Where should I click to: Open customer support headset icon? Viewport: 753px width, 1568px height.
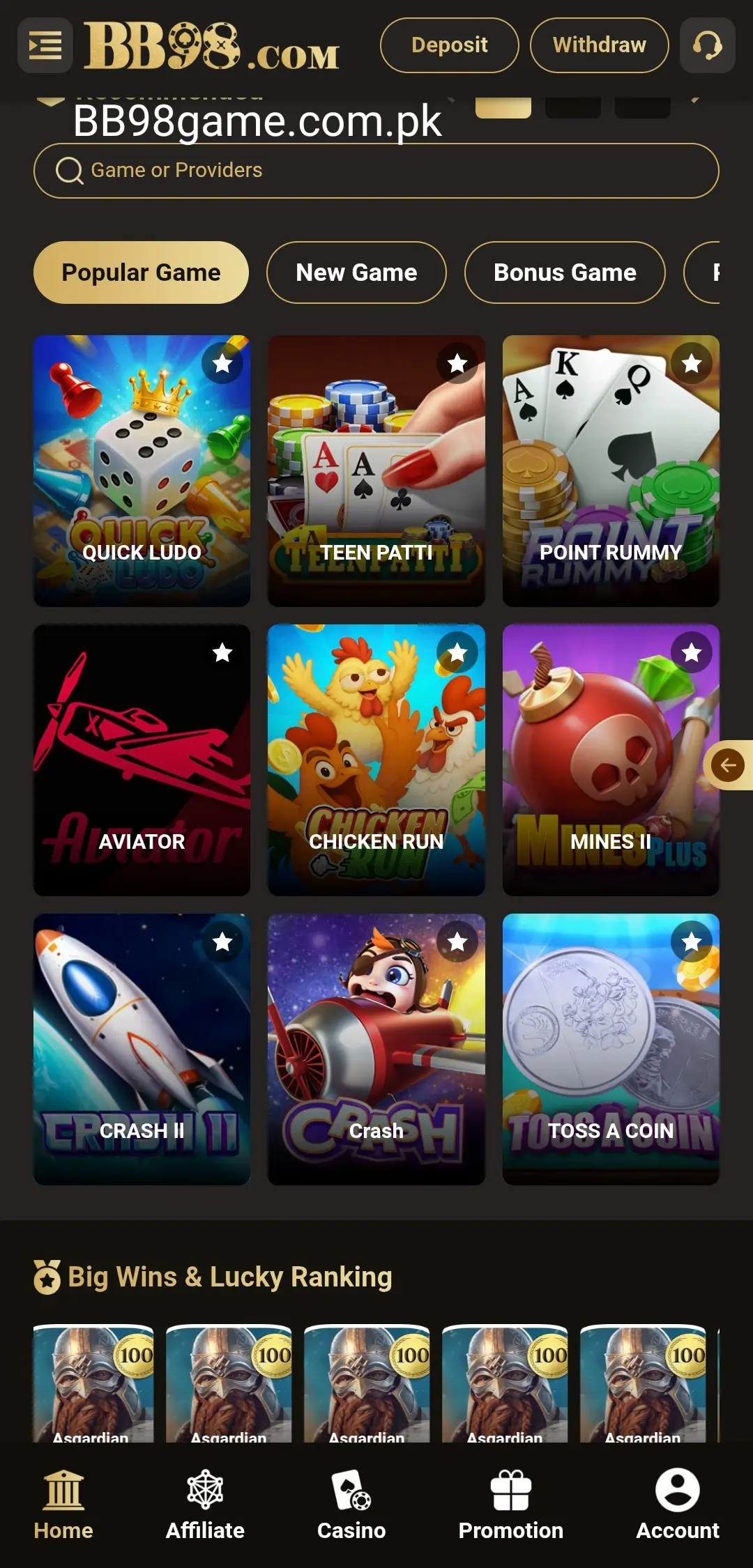[707, 46]
